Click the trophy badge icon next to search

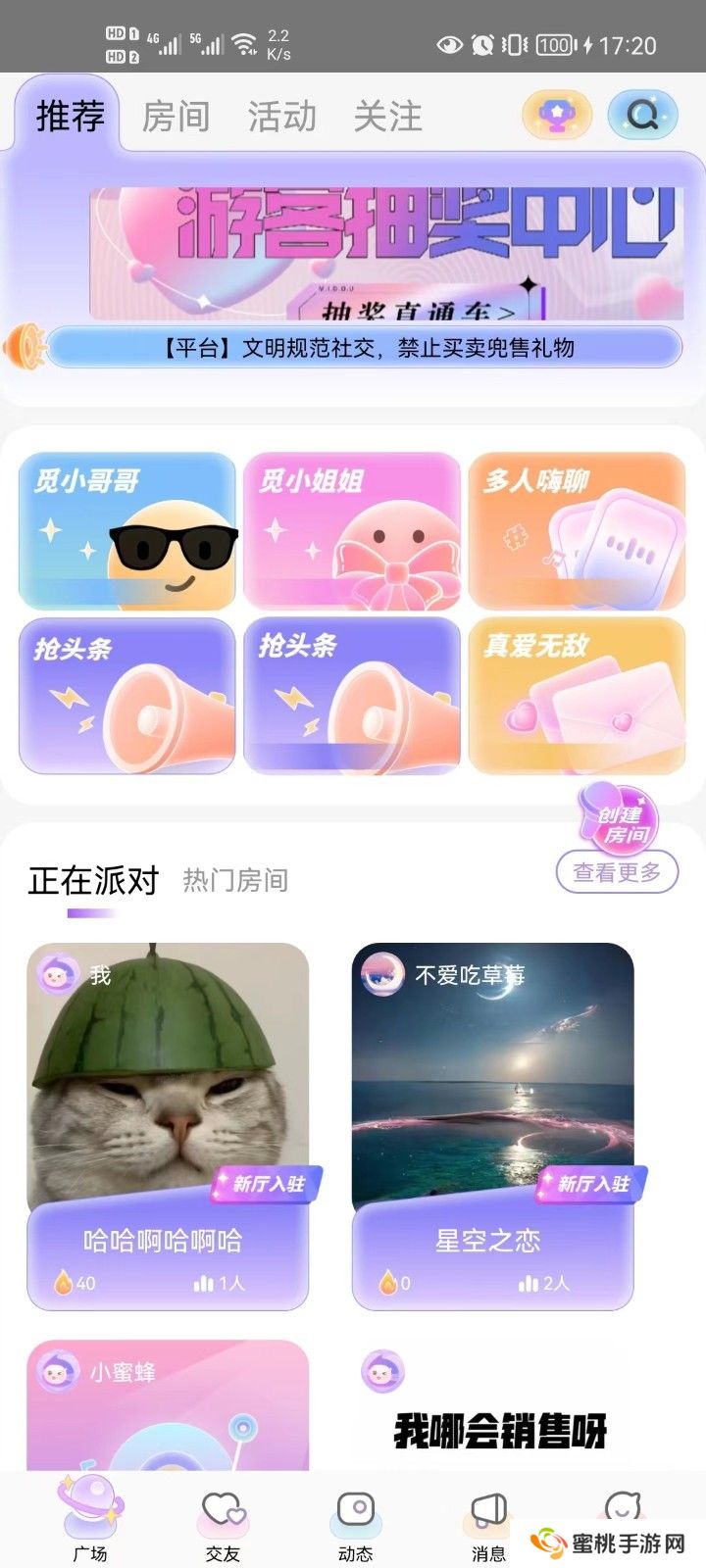[557, 115]
